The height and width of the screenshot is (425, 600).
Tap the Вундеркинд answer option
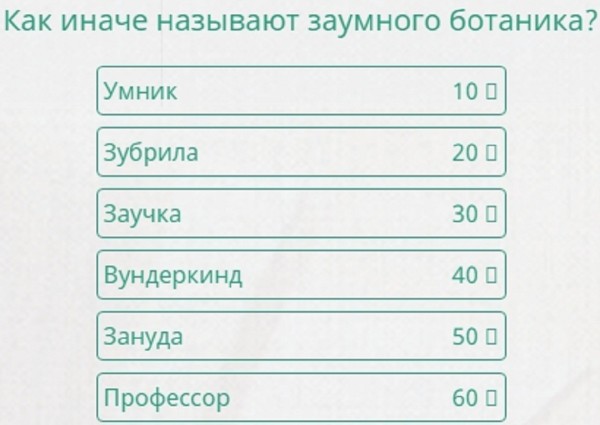coord(301,275)
